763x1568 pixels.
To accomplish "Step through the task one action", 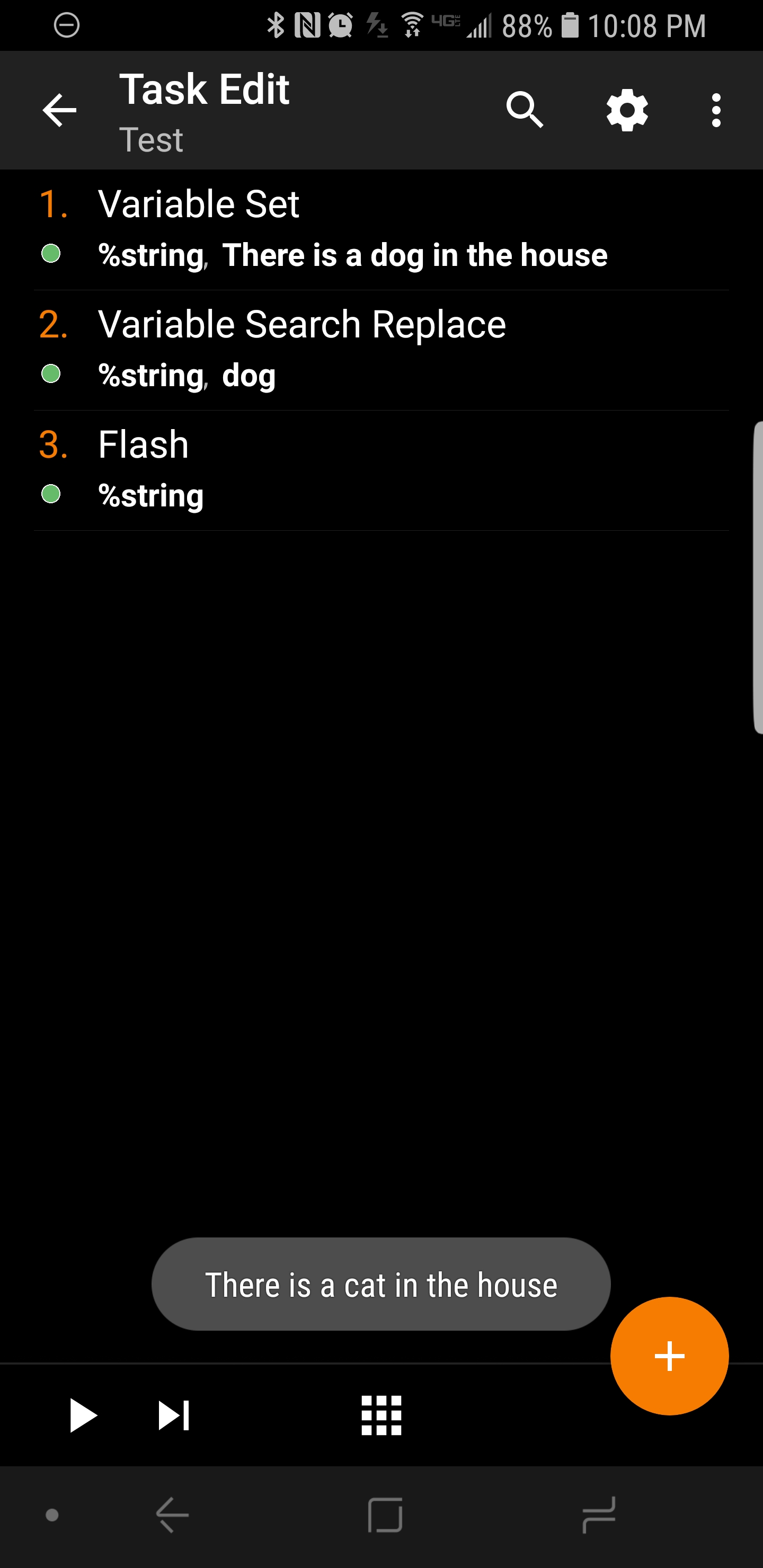I will [x=174, y=1415].
